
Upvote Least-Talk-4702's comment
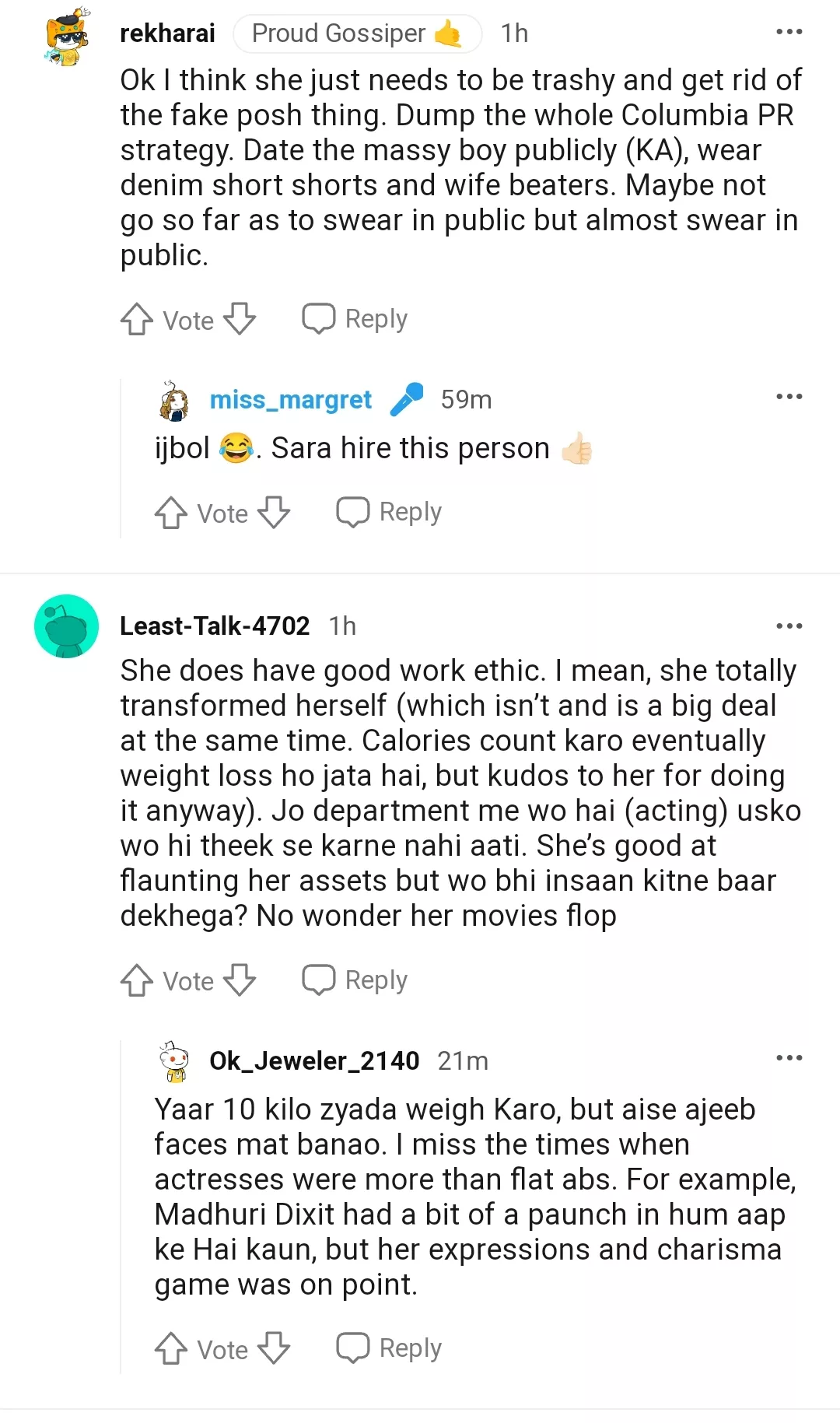pyautogui.click(x=138, y=980)
